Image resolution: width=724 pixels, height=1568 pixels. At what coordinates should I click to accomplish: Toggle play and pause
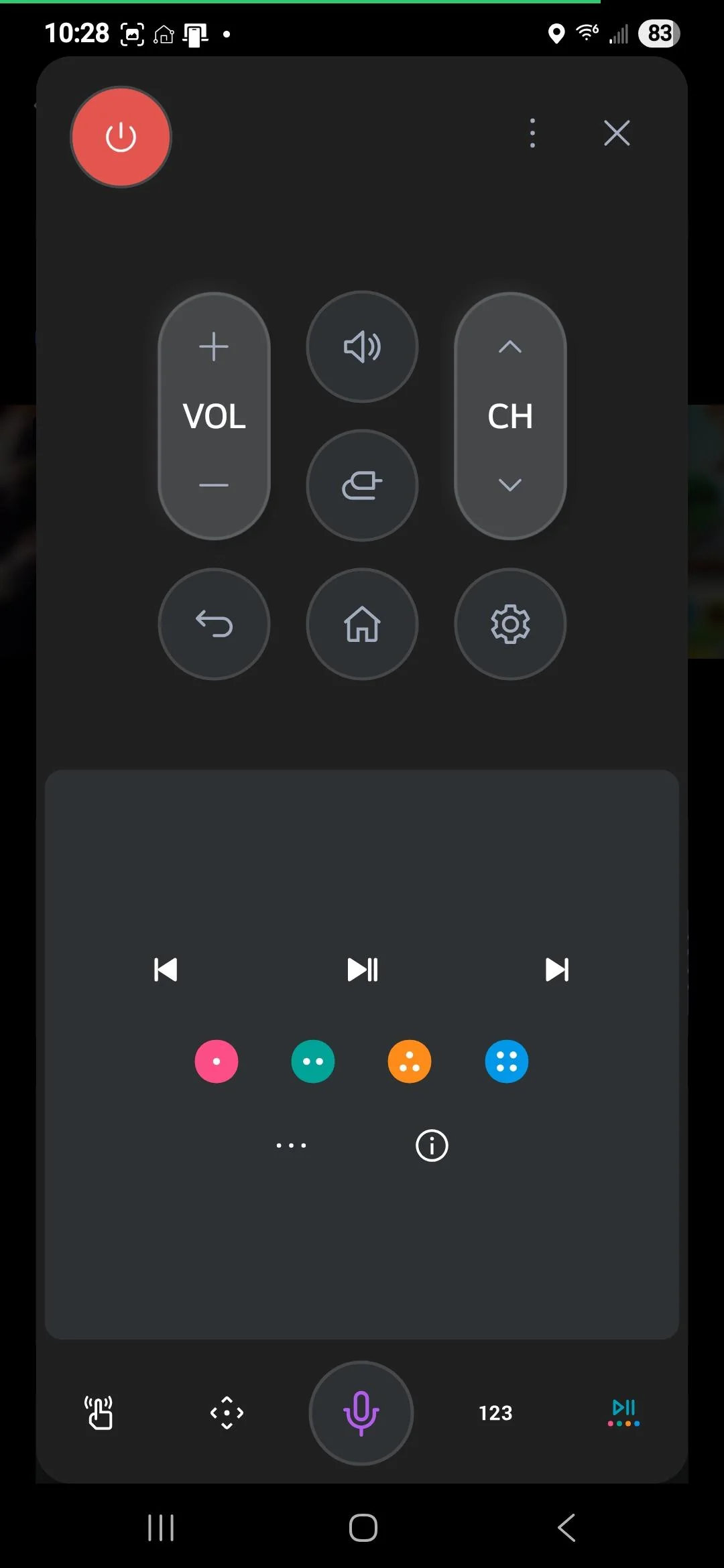pyautogui.click(x=362, y=970)
